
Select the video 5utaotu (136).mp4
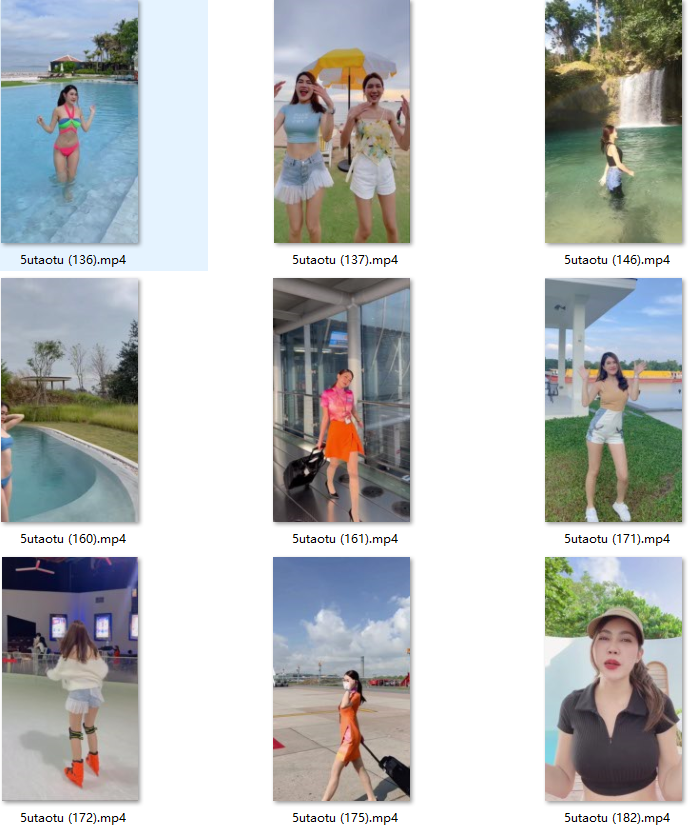70,122
